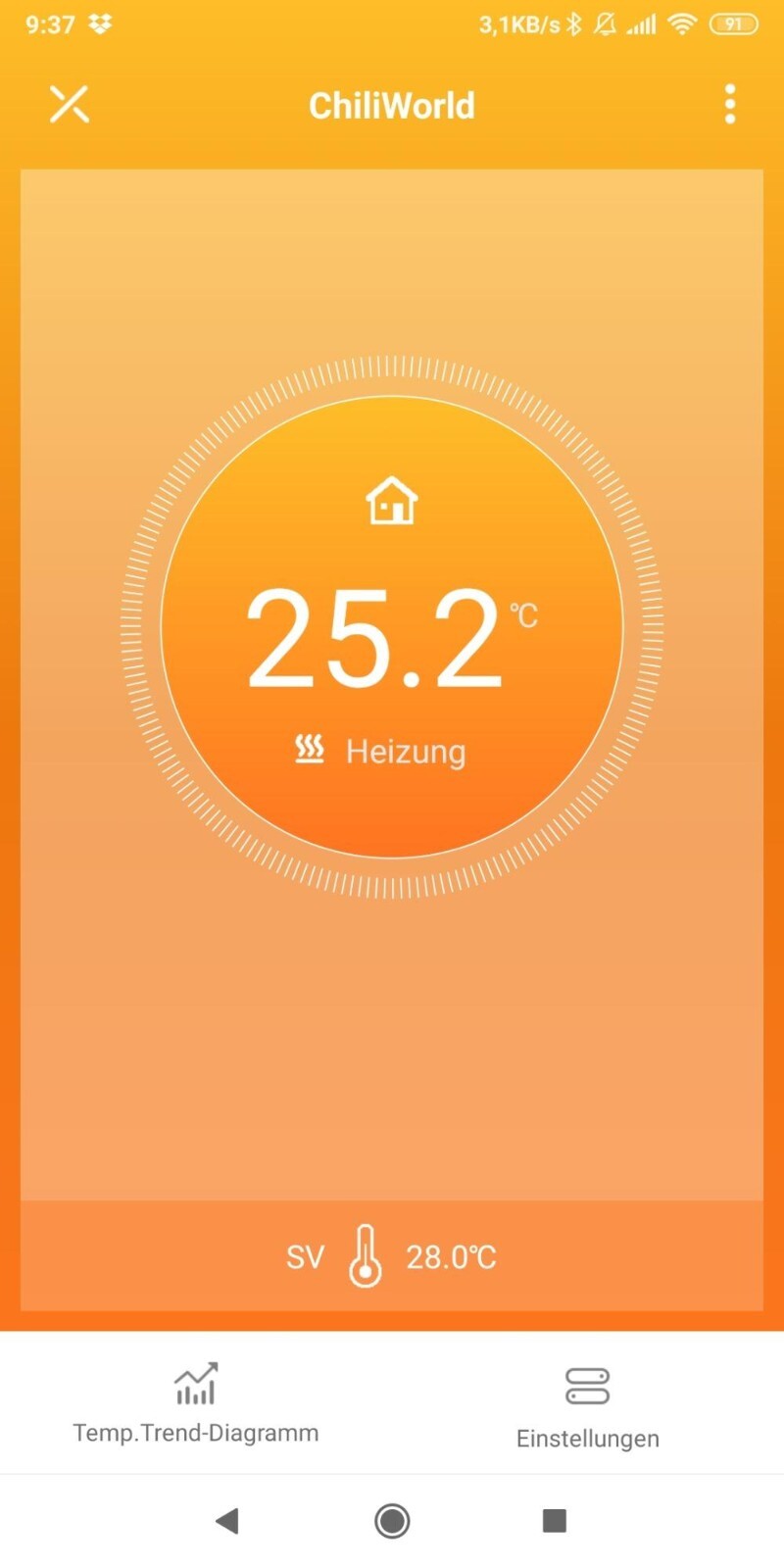
Task: Close the ChiliWorld thermostat screen
Action: point(69,104)
